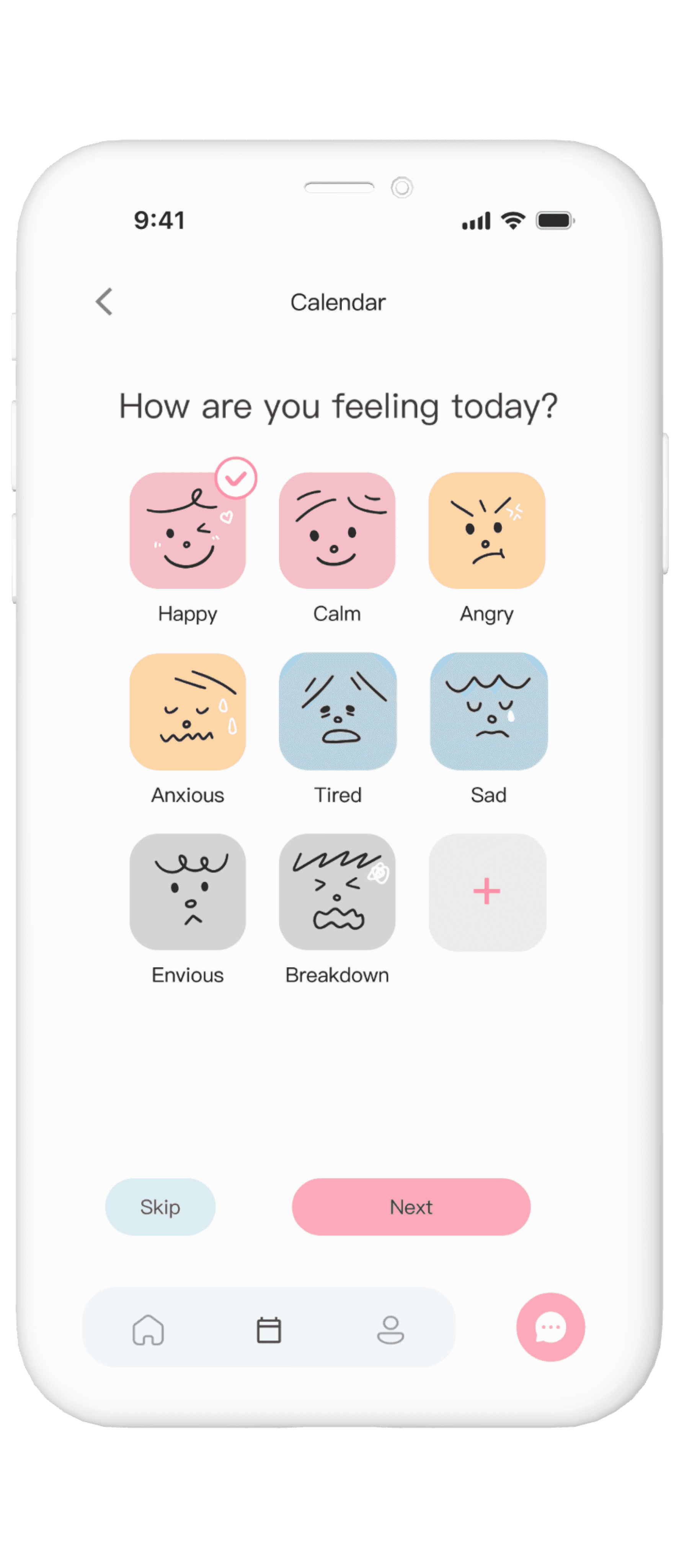Screen dimensions: 679x1568
Task: Skip the mood check-in
Action: click(160, 1207)
